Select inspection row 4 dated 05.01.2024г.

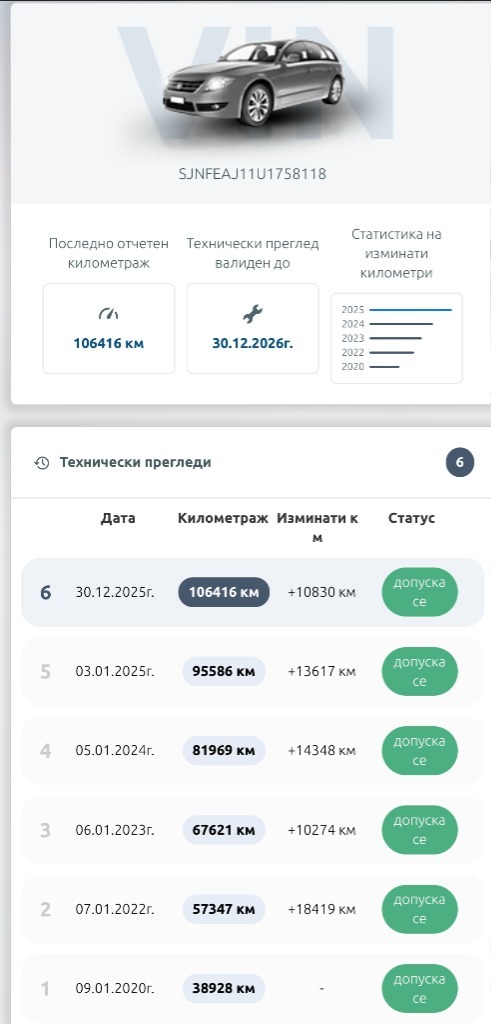[x=253, y=751]
